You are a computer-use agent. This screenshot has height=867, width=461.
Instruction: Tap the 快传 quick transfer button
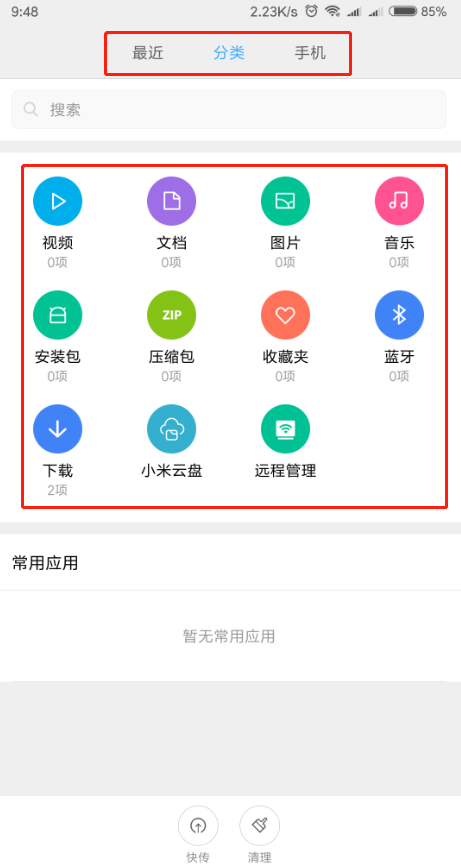point(198,834)
